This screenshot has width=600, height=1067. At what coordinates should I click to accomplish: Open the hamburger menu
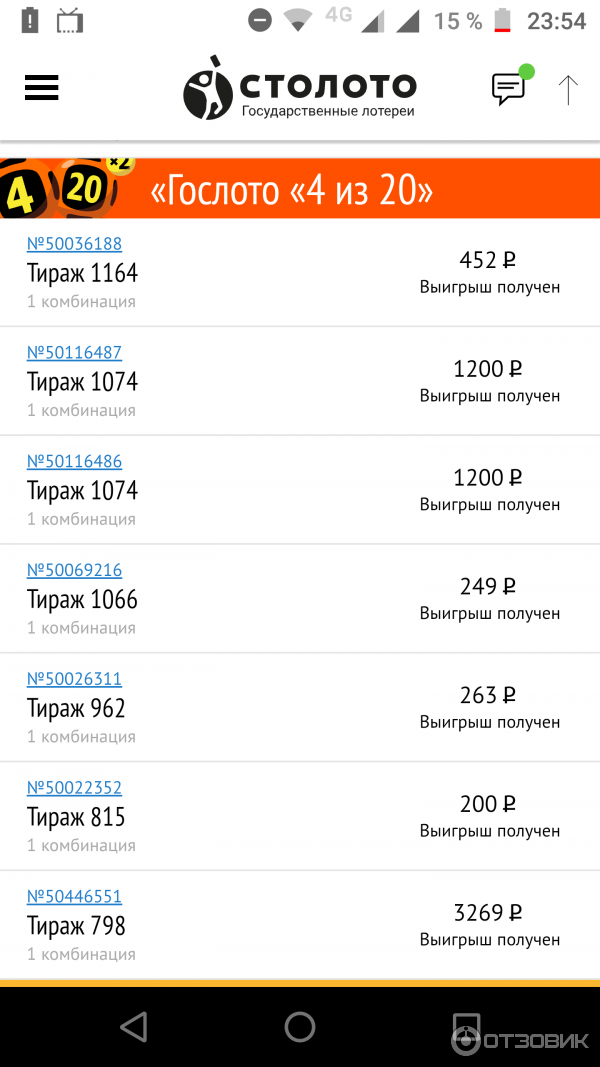41,88
